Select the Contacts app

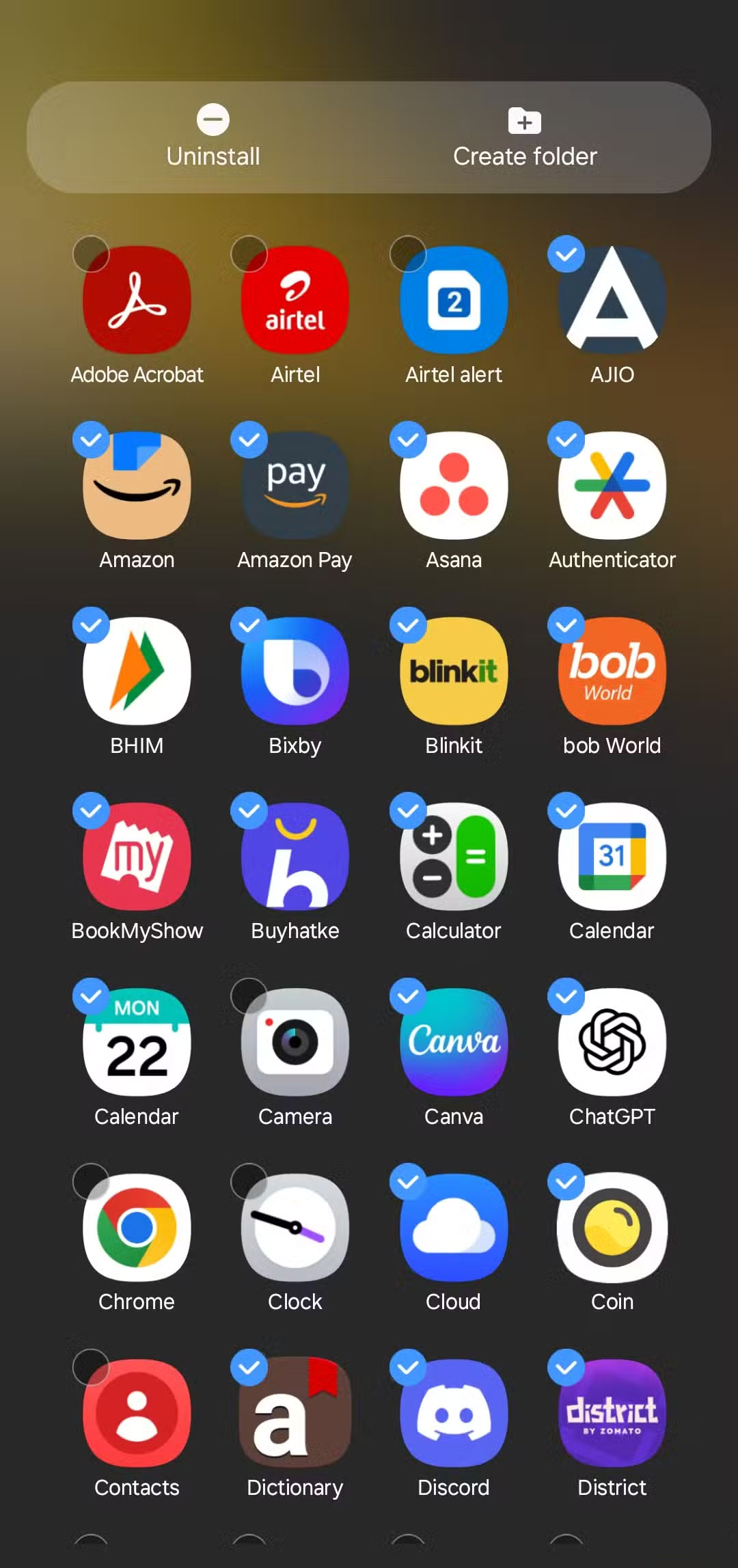point(137,1414)
